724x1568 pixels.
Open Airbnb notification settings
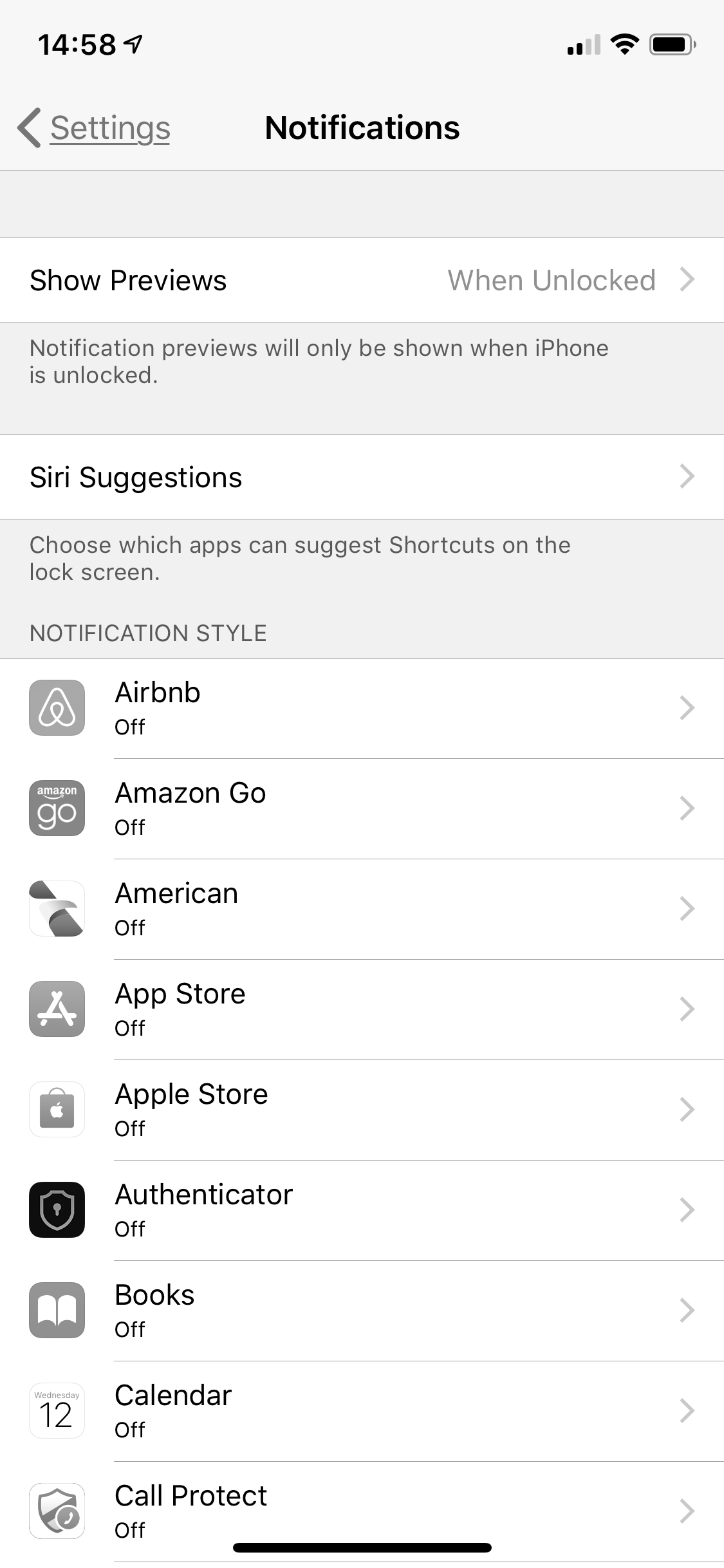[362, 709]
